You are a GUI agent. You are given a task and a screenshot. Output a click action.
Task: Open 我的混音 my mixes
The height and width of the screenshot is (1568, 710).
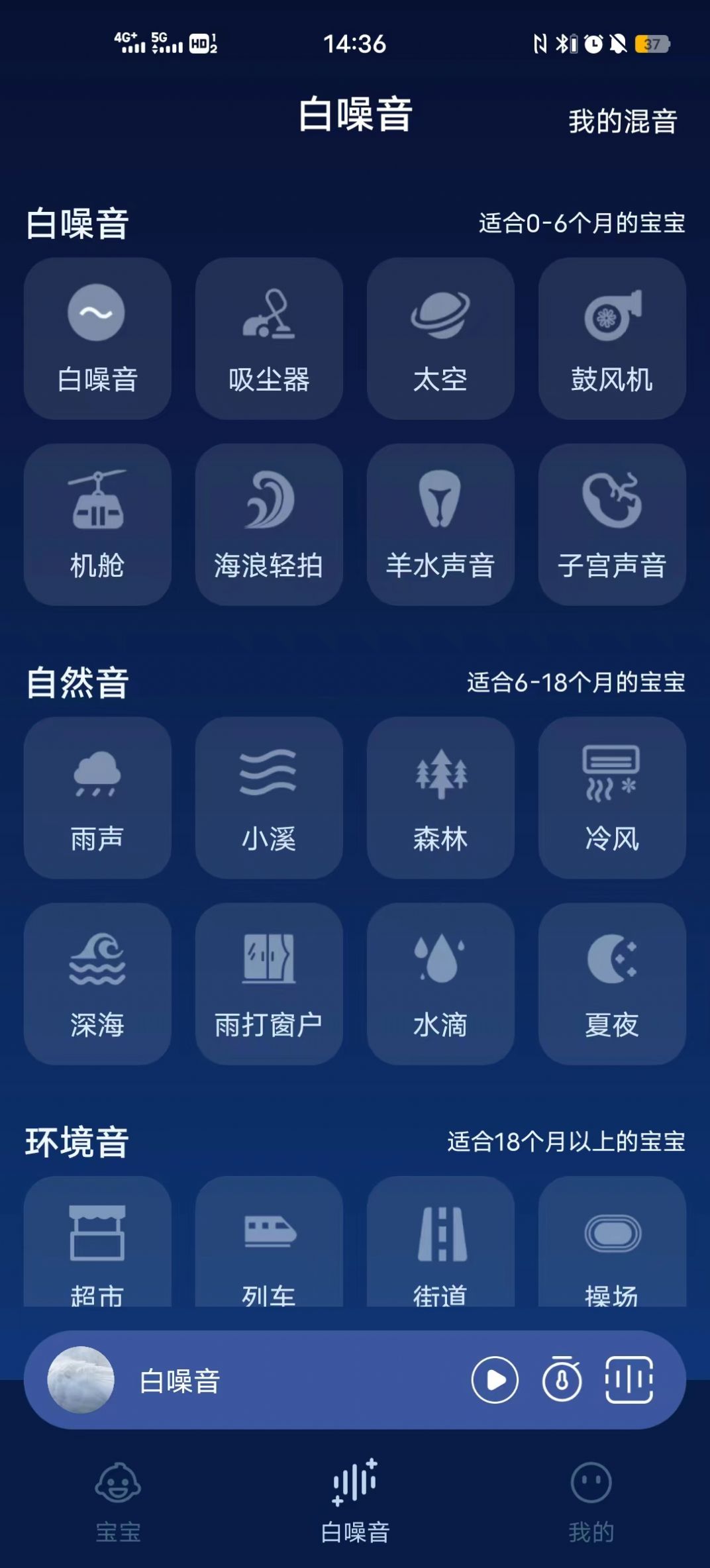[x=621, y=121]
